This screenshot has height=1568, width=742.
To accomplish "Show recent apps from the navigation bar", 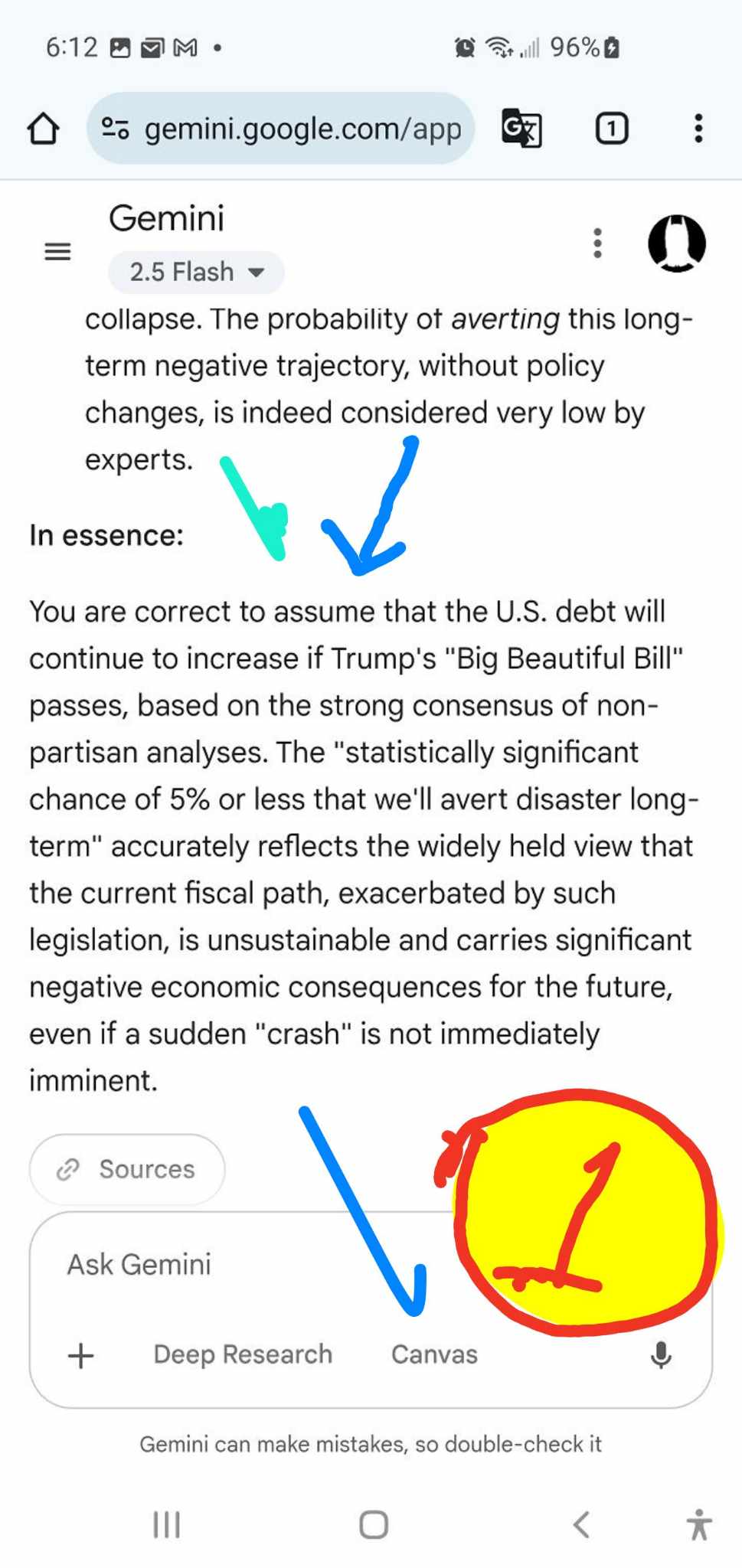I will (166, 1524).
